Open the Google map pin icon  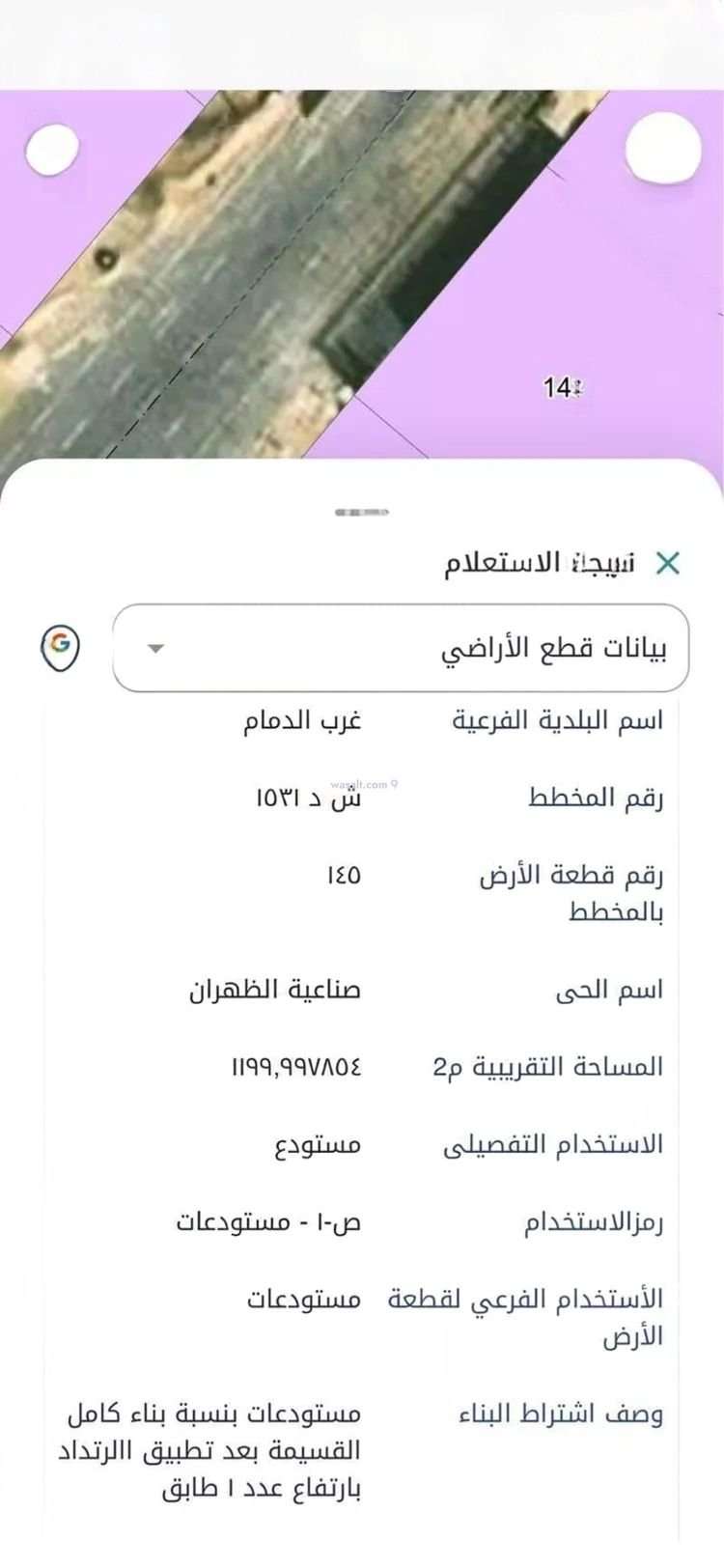pyautogui.click(x=60, y=647)
